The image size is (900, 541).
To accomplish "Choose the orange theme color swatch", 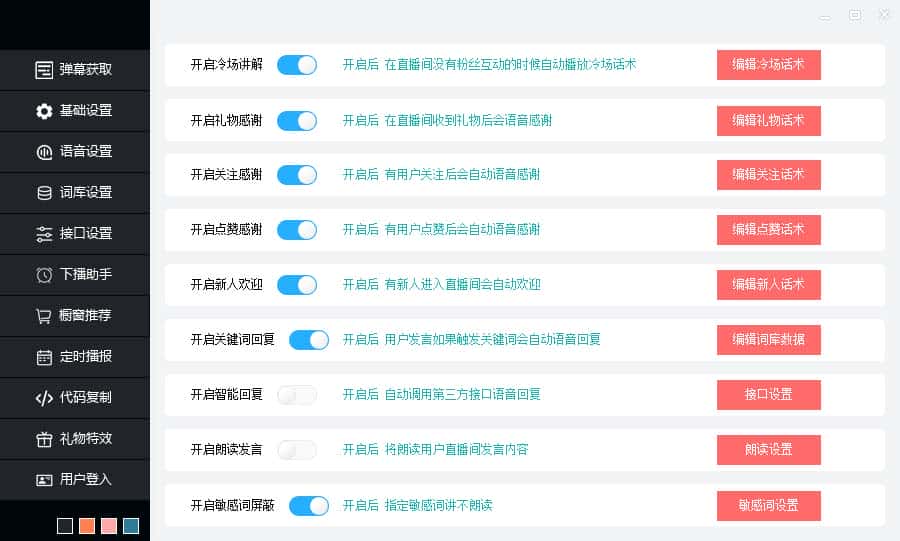I will [87, 526].
